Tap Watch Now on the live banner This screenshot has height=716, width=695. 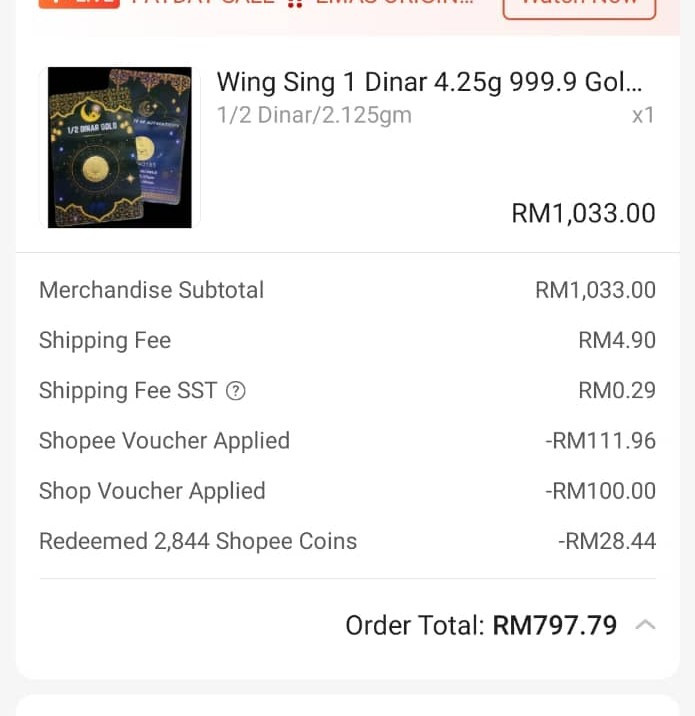tap(579, 5)
